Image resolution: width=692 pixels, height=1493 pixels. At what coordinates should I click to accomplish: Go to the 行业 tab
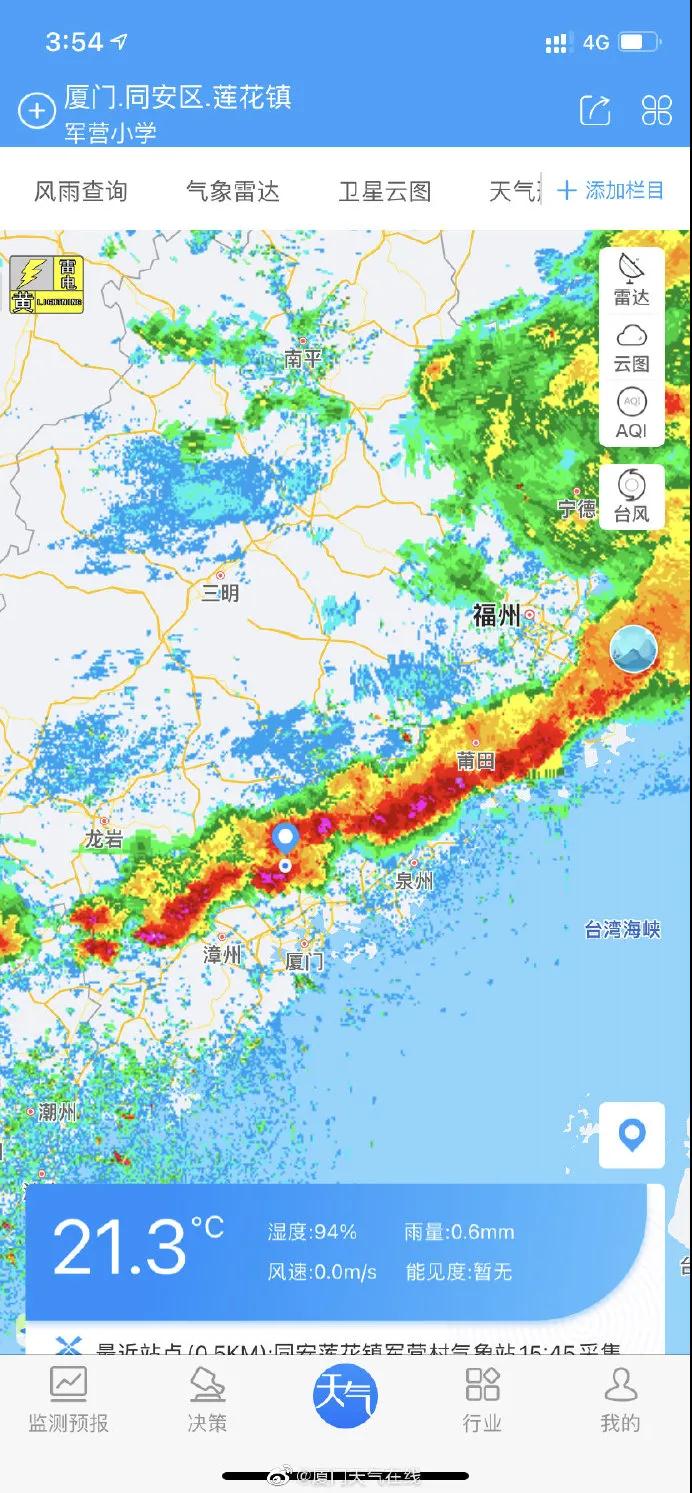pos(482,1400)
